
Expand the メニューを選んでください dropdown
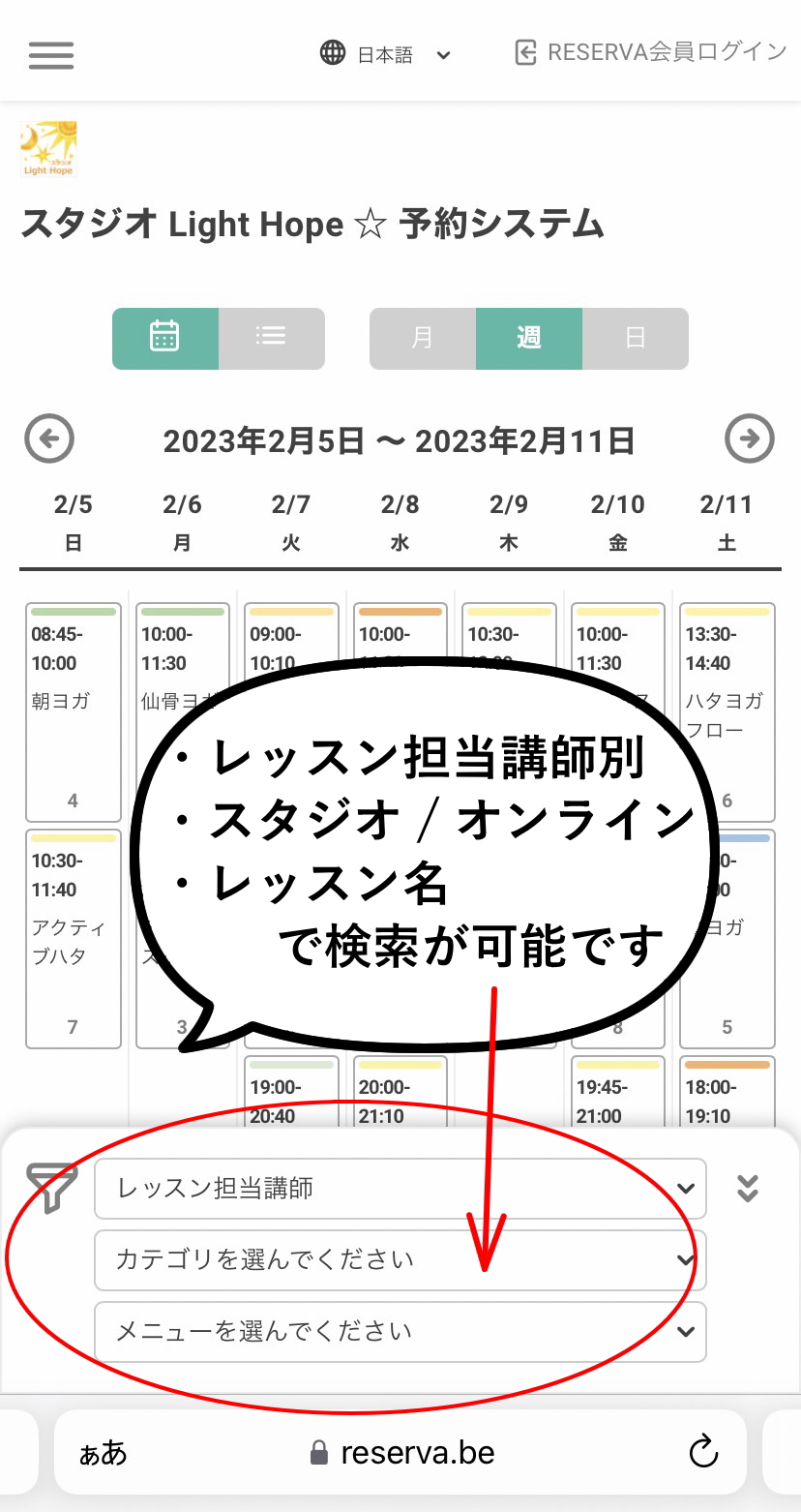pyautogui.click(x=400, y=1331)
